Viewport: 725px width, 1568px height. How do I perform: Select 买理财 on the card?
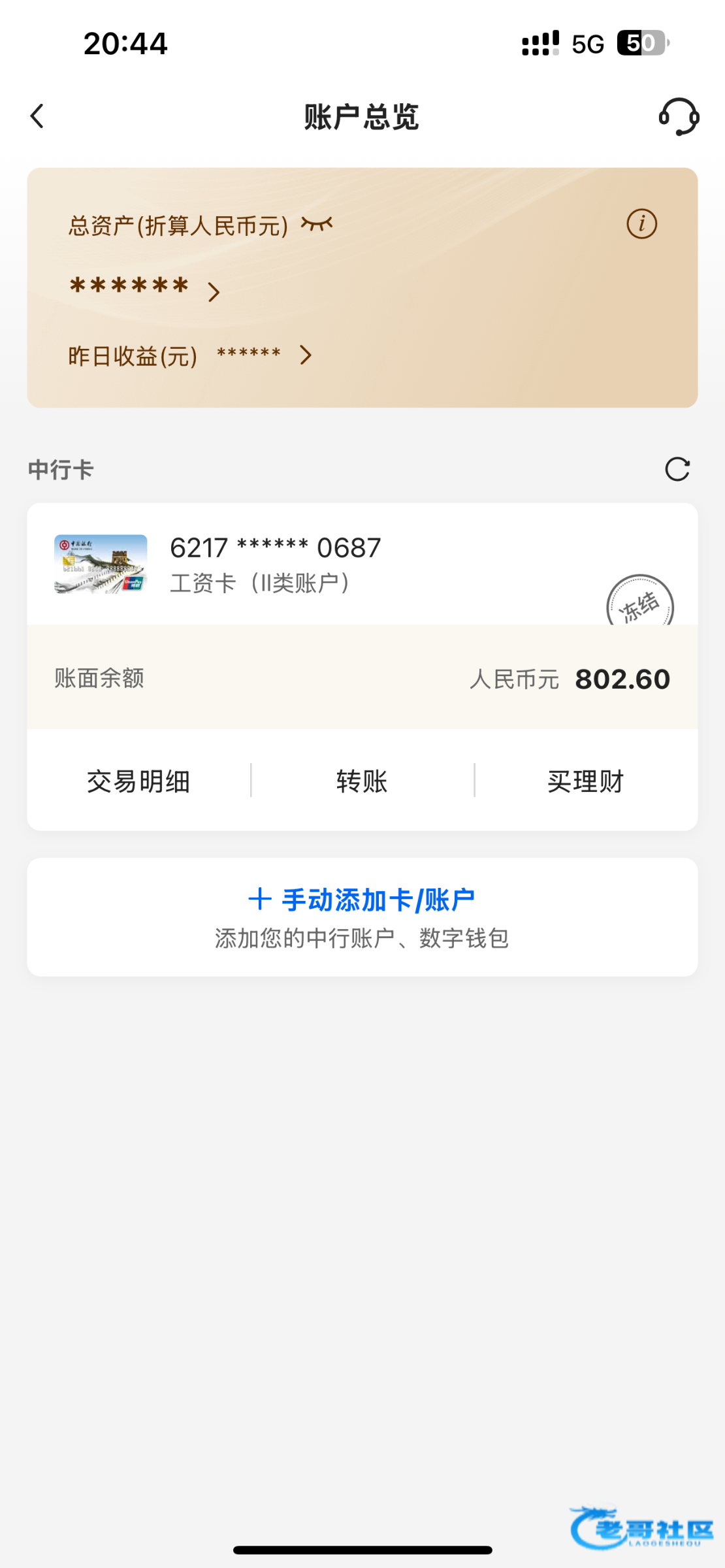click(585, 781)
